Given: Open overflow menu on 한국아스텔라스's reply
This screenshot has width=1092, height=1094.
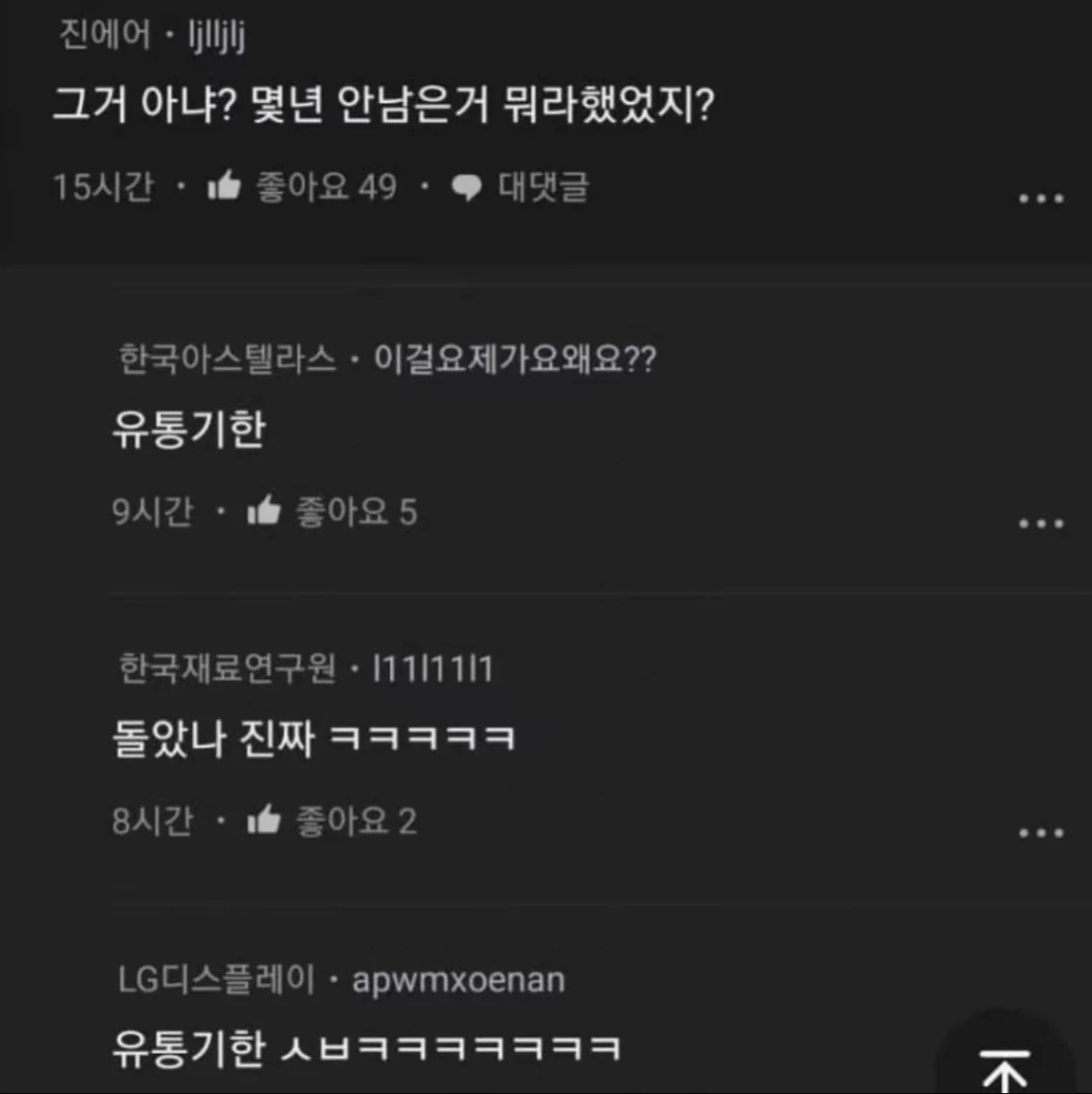Looking at the screenshot, I should (1041, 523).
